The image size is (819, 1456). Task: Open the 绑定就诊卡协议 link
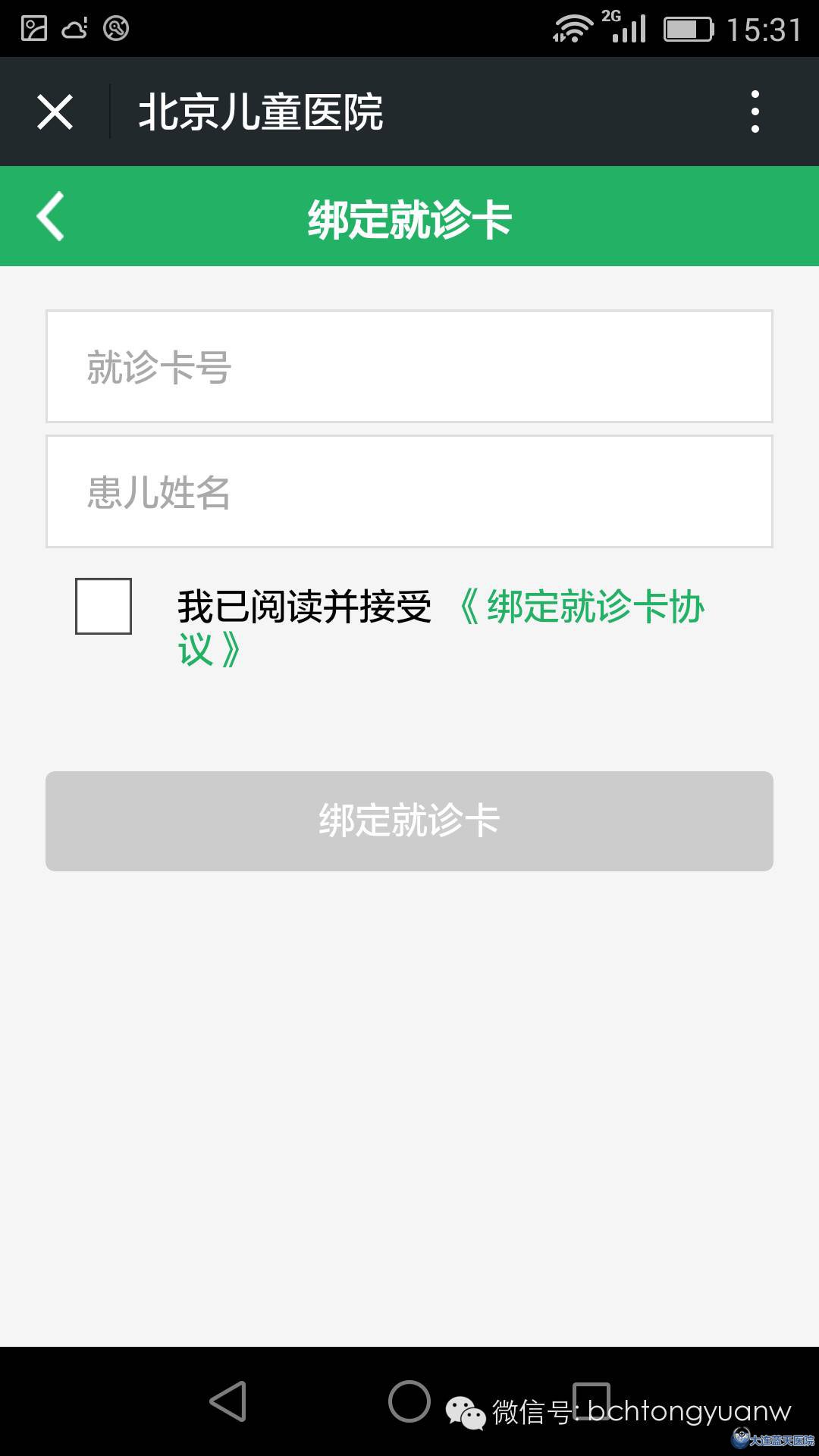(x=441, y=628)
